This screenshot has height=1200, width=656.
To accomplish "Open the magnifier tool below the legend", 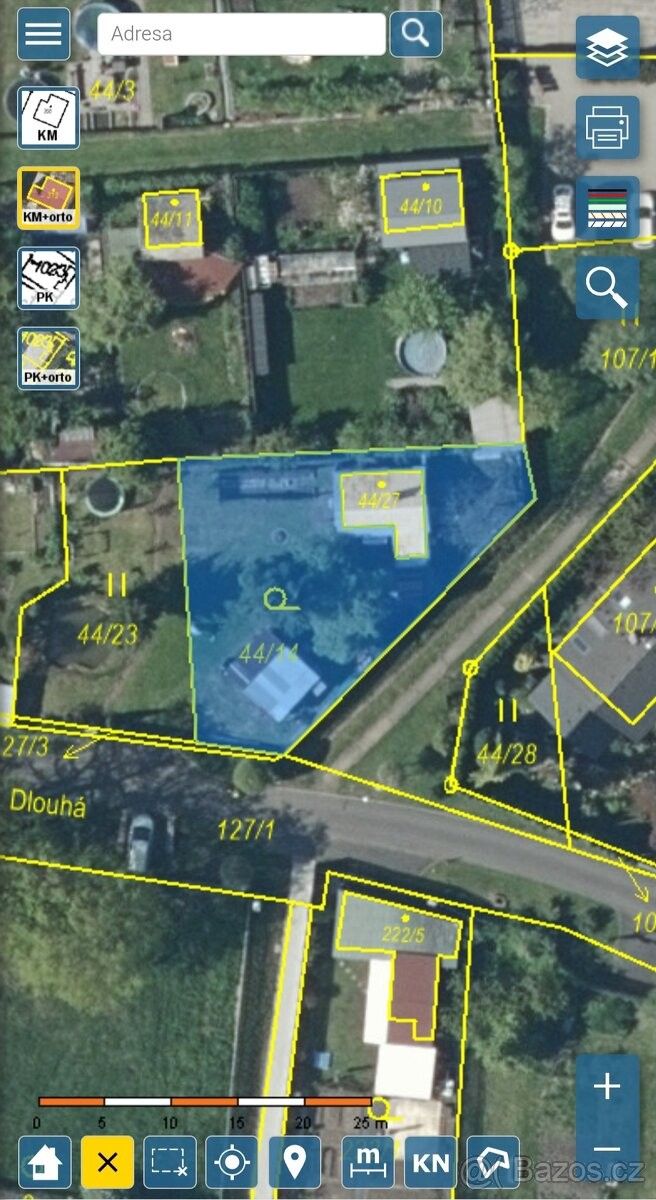I will 607,287.
